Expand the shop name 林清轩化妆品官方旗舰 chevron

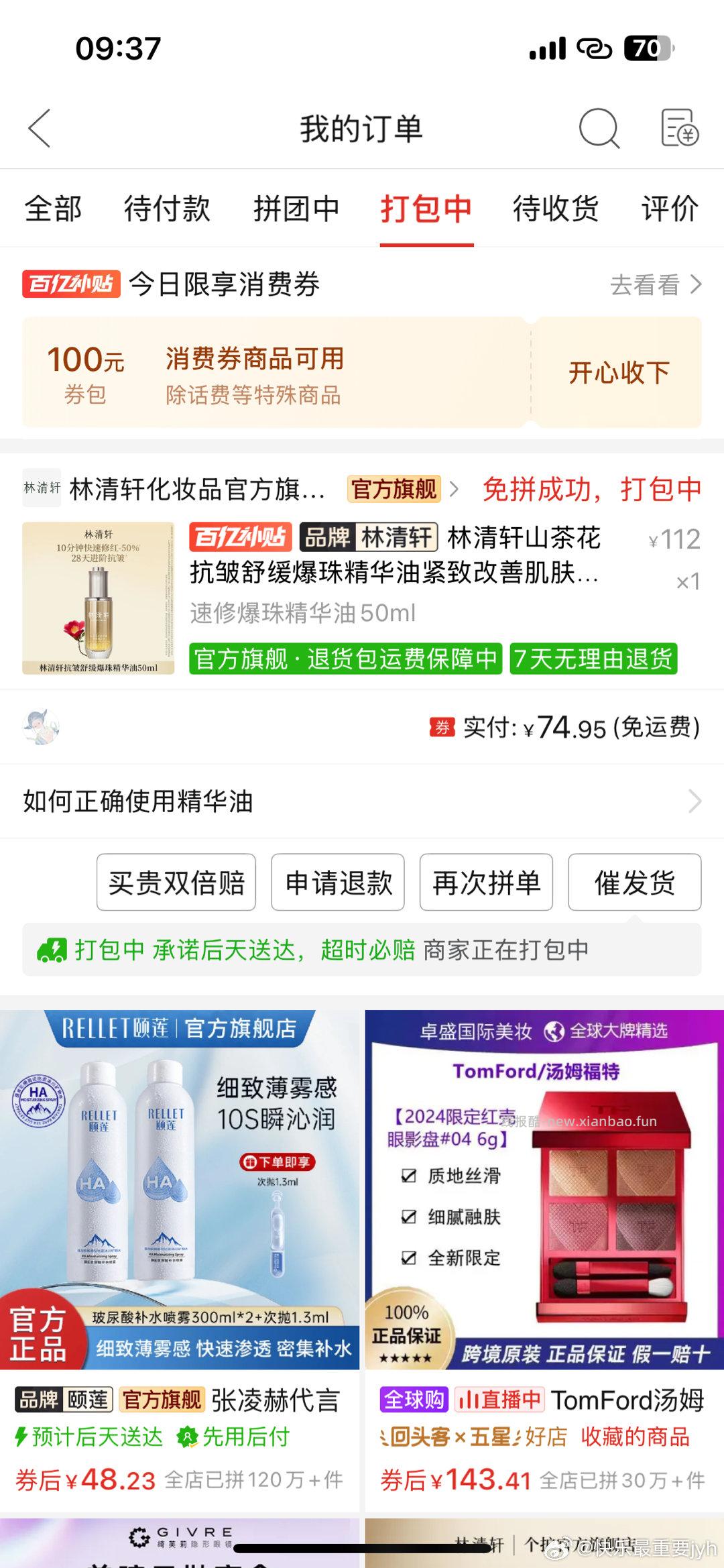tap(453, 489)
